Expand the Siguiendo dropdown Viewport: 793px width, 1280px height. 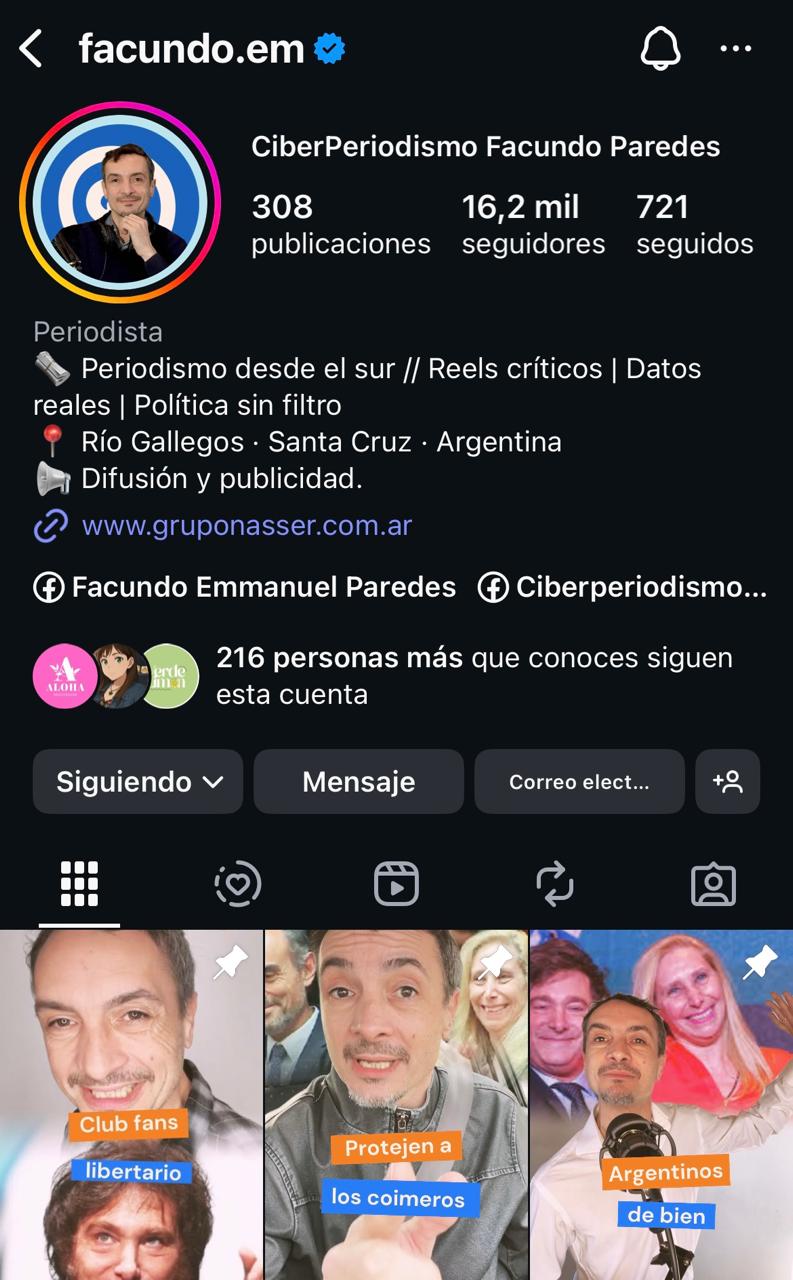[138, 781]
